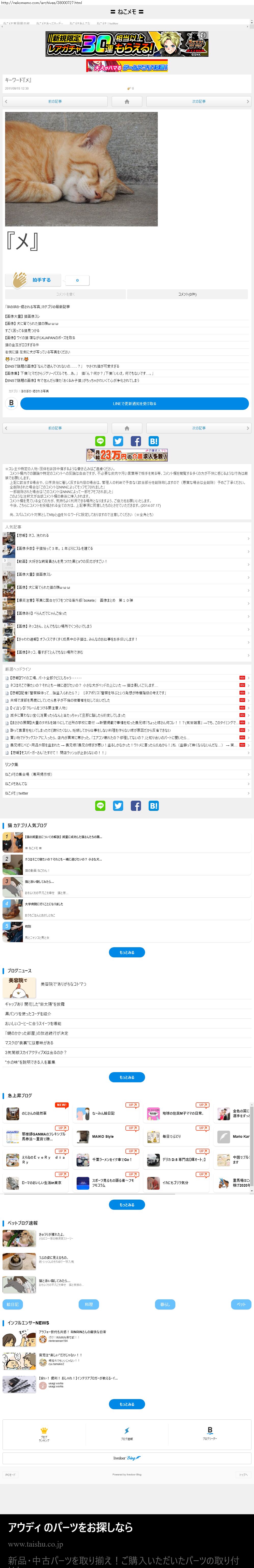Open the home icon between article links
Screen dimensions: 254x1568
point(127,101)
